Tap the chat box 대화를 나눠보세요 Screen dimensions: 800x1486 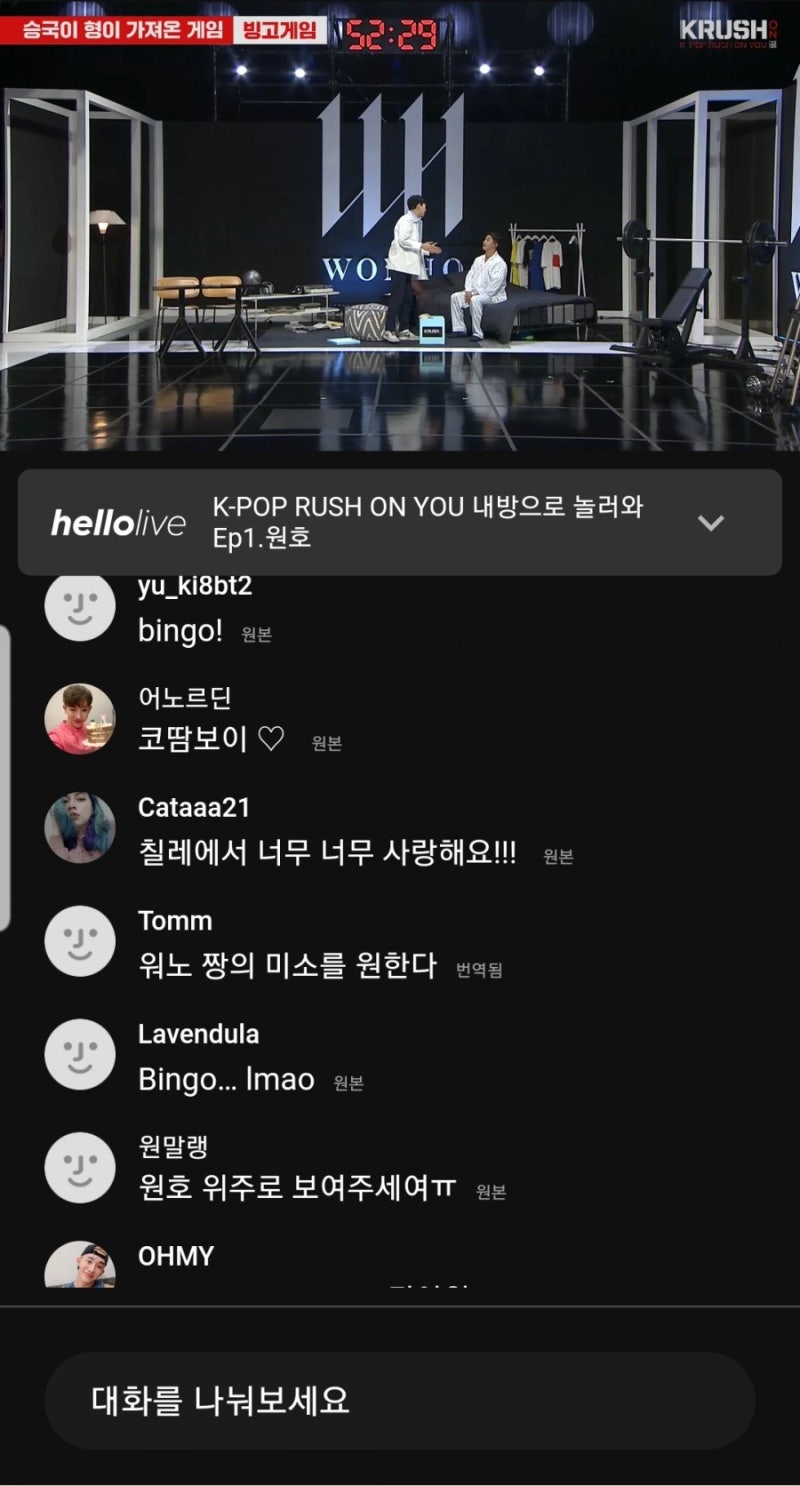click(x=399, y=1400)
